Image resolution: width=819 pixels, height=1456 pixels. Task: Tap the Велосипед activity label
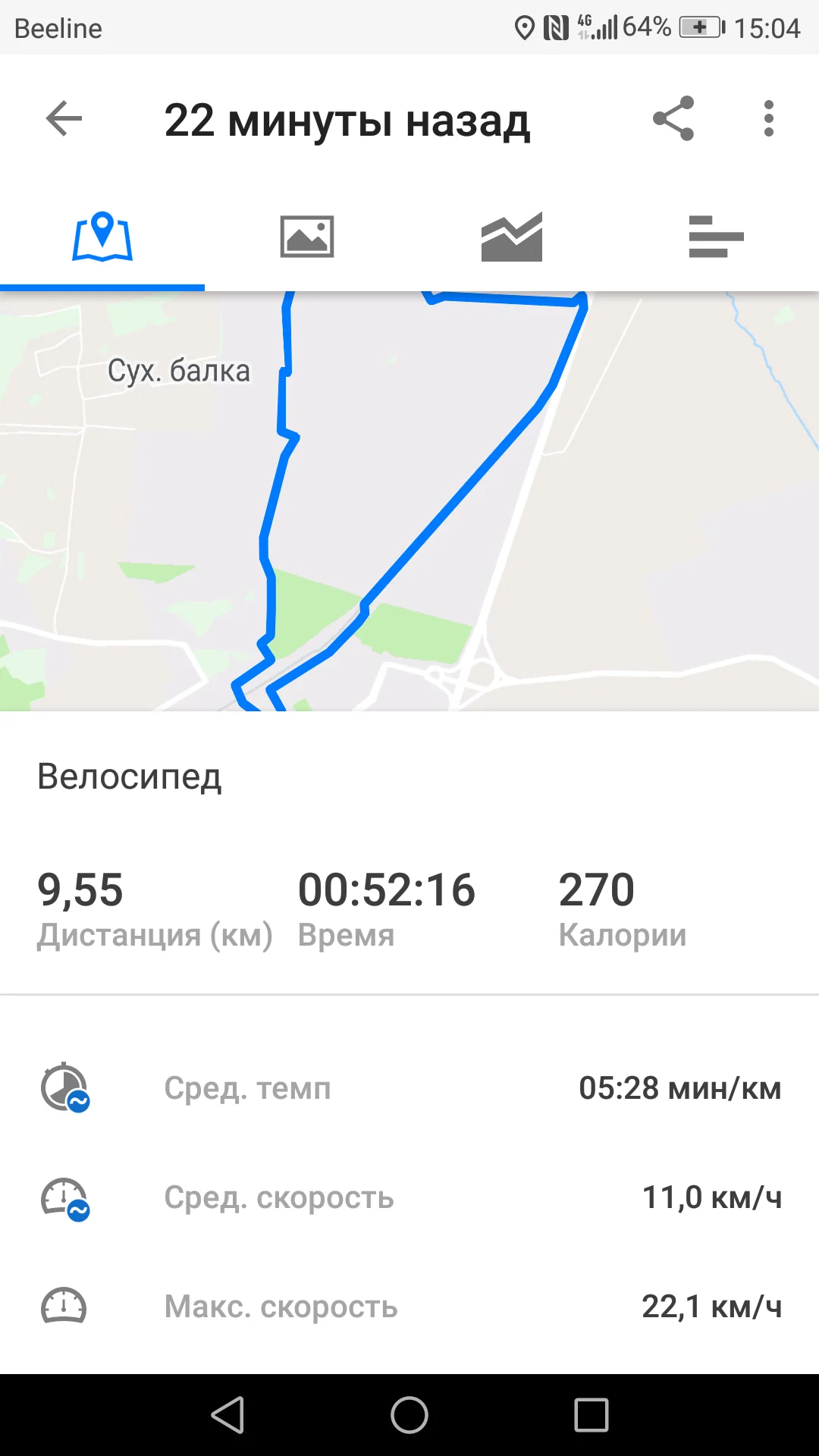tap(130, 777)
